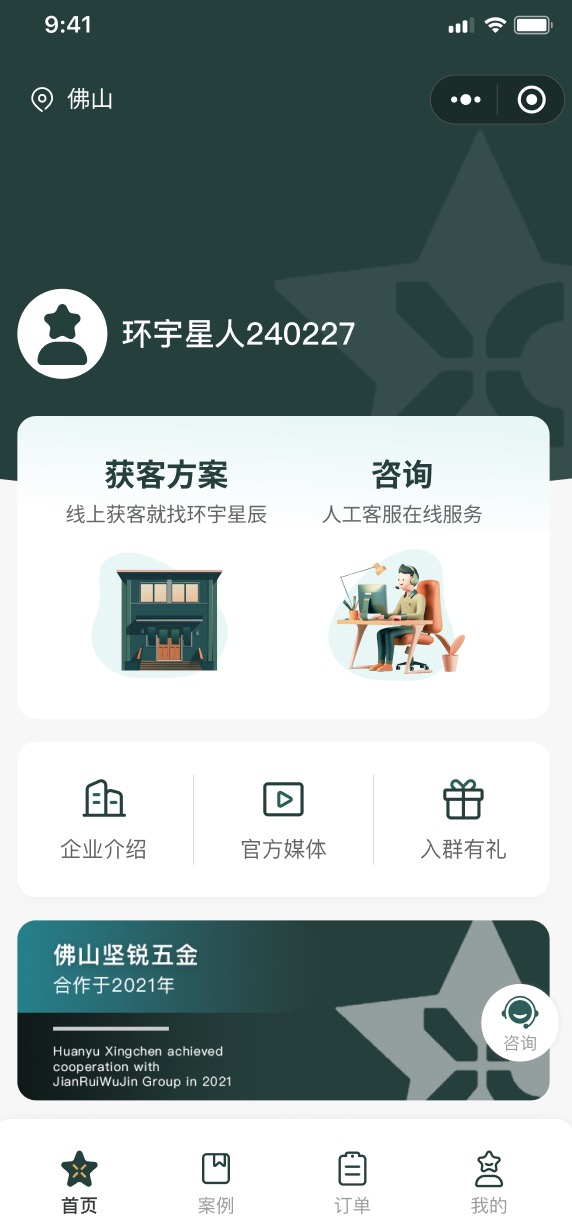Viewport: 572px width, 1226px height.
Task: Switch to the 首页 tab
Action: click(x=79, y=1183)
